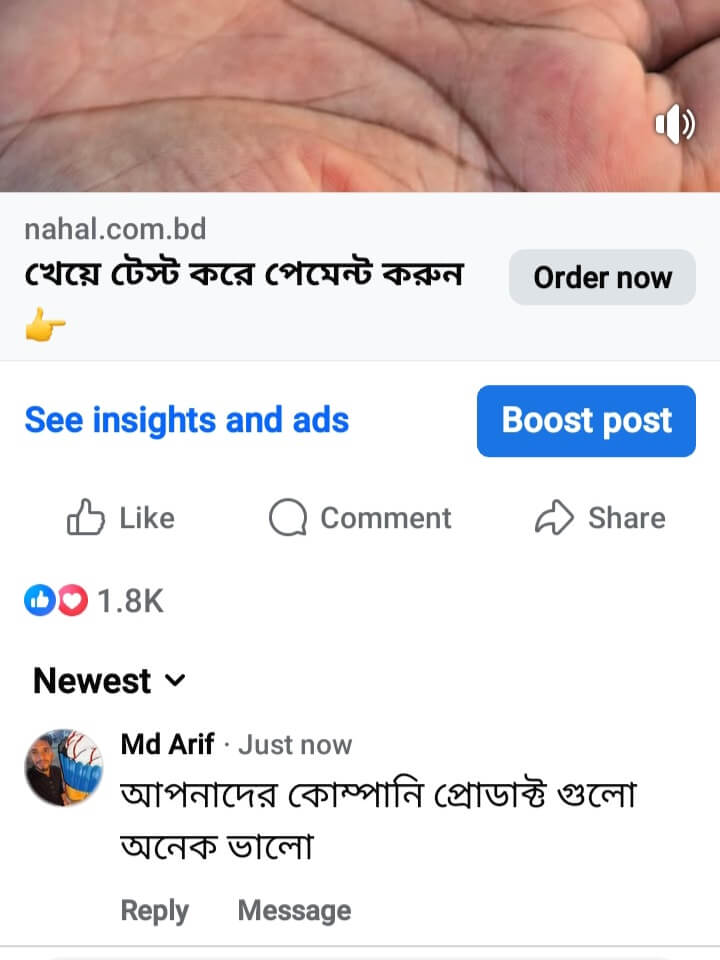This screenshot has width=720, height=960.
Task: Toggle the video sound speaker icon
Action: pos(675,124)
